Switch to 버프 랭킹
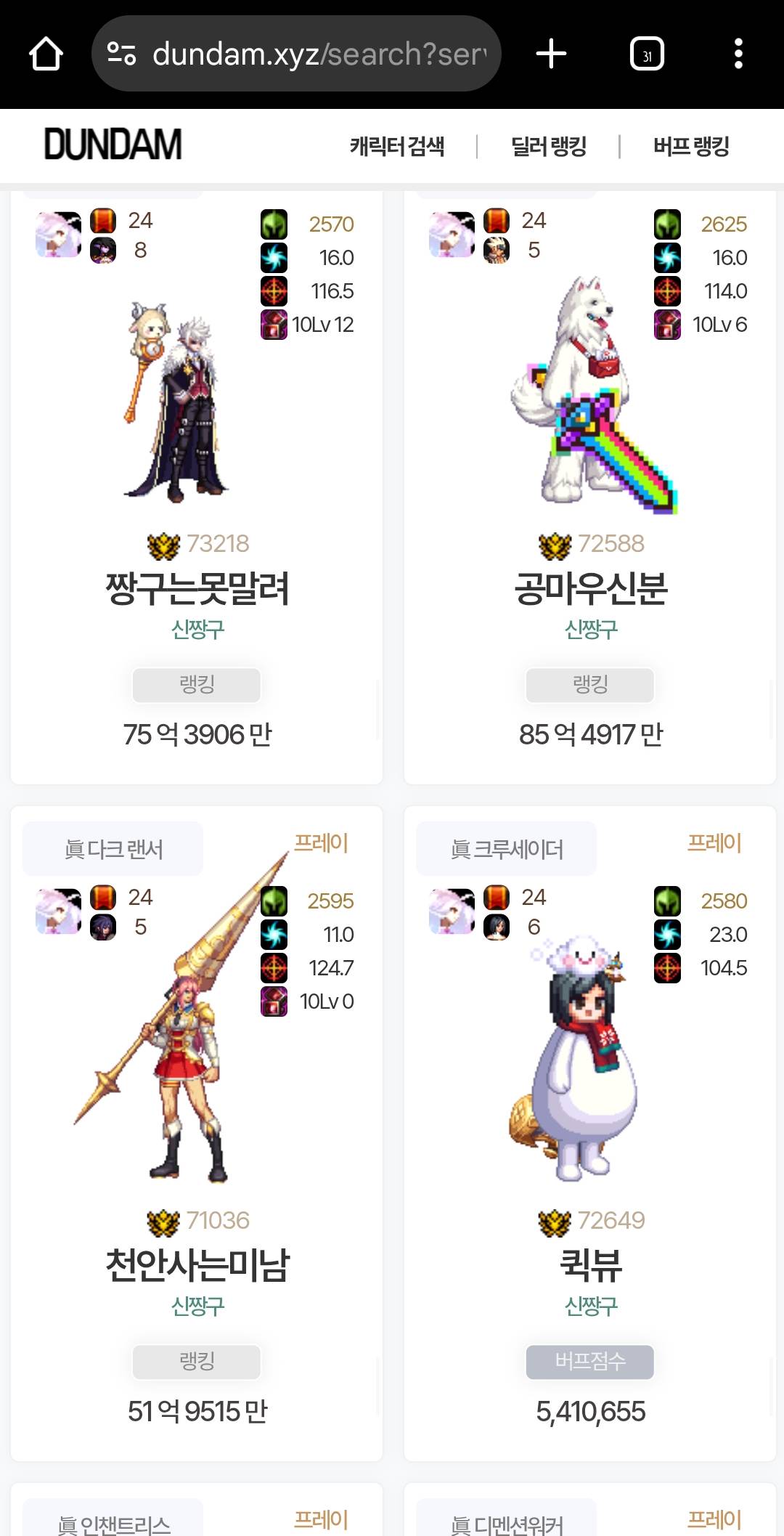784x1536 pixels. 691,146
